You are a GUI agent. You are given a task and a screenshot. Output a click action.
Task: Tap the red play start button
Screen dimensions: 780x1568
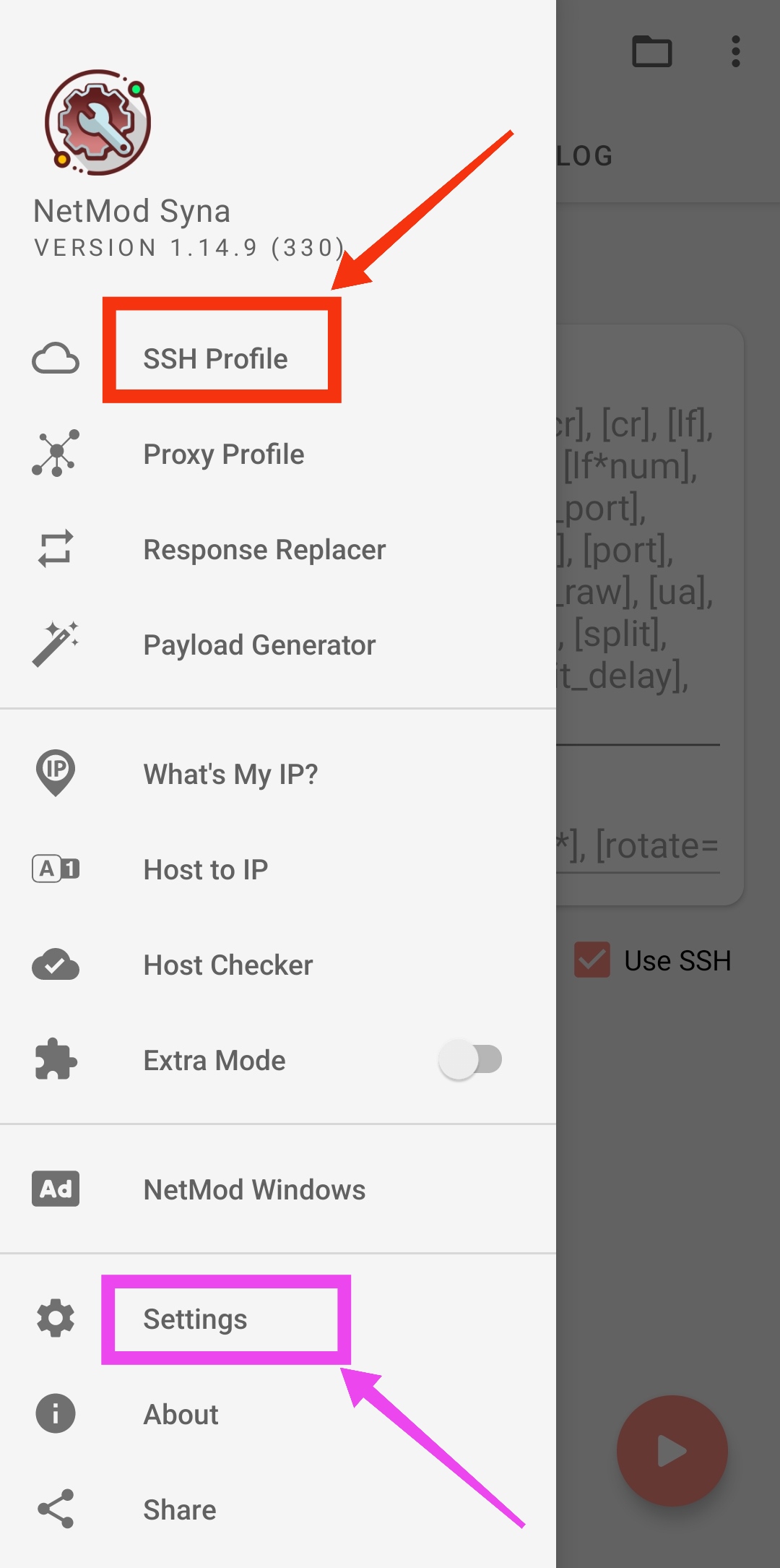click(672, 1451)
